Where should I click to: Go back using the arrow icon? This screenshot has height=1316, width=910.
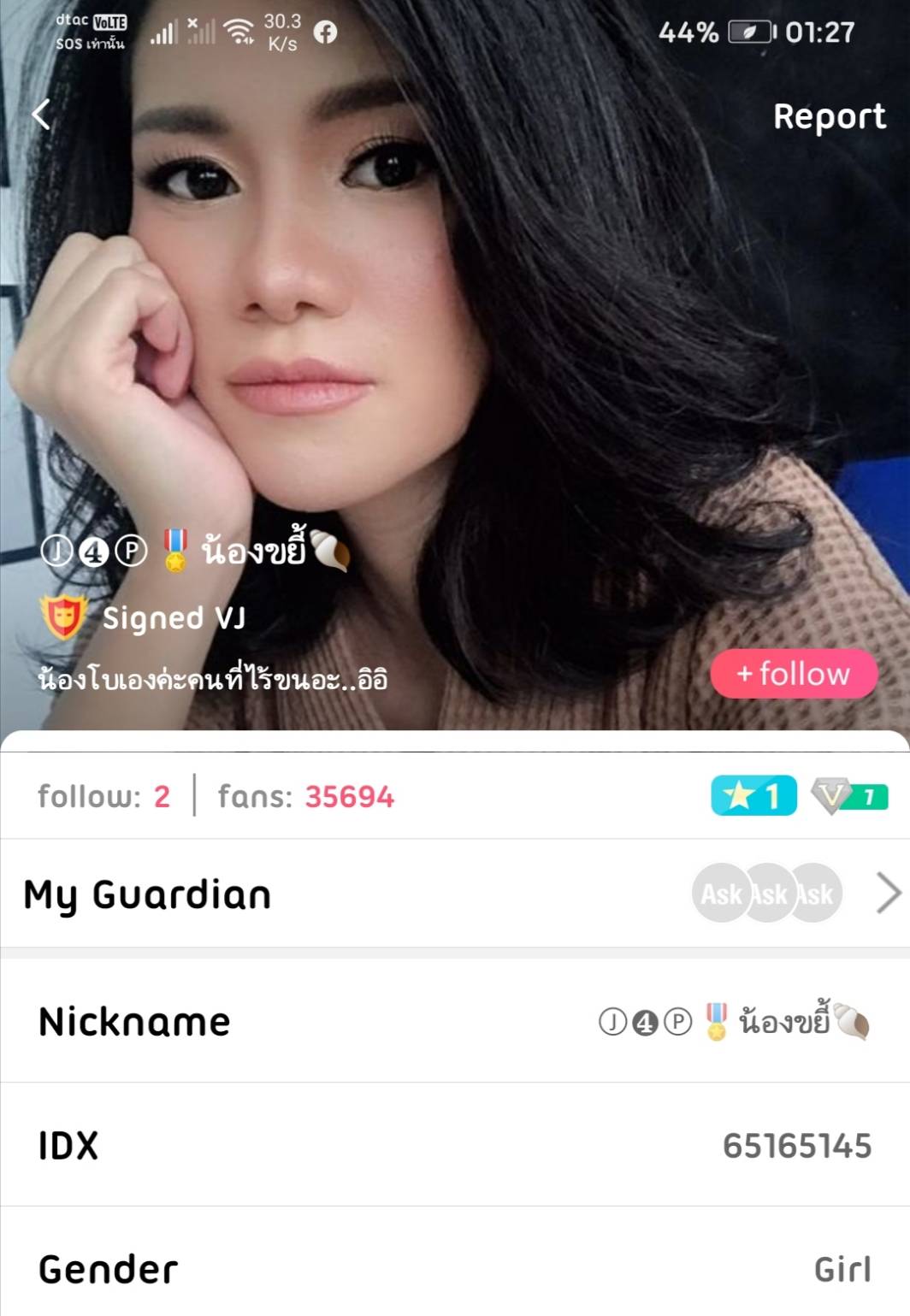[x=41, y=115]
